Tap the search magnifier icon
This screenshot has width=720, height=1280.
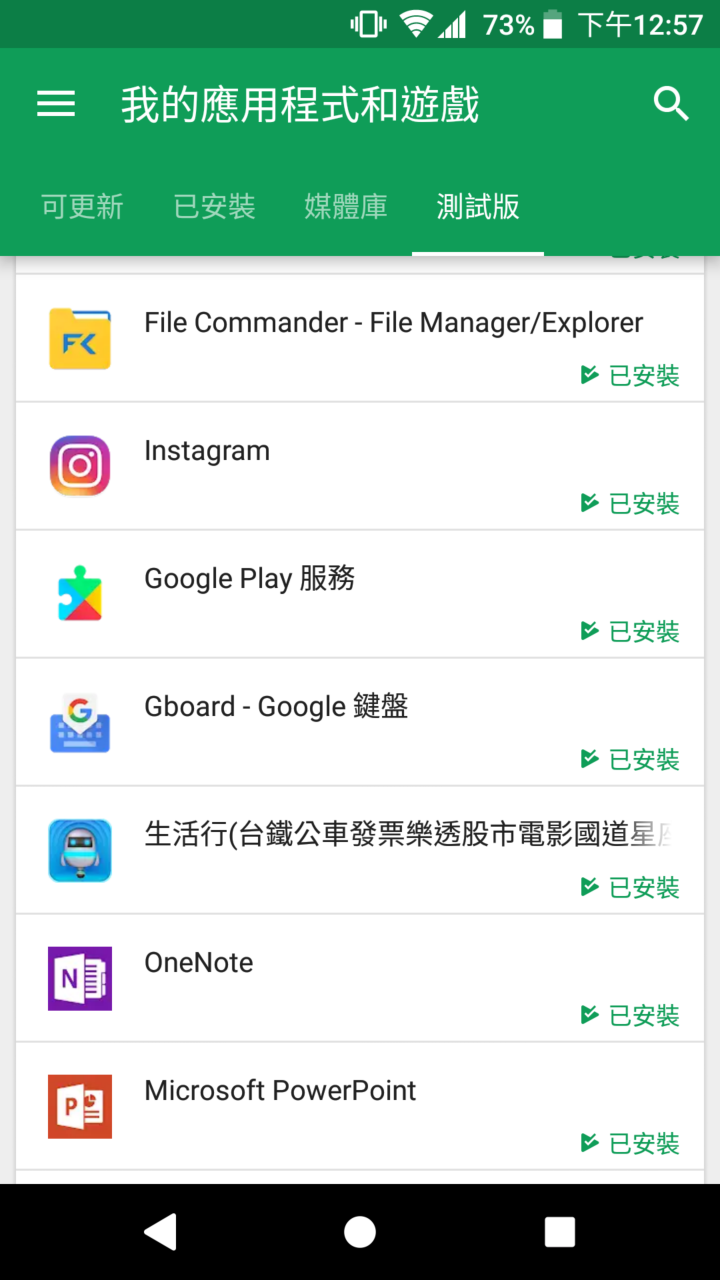point(671,104)
